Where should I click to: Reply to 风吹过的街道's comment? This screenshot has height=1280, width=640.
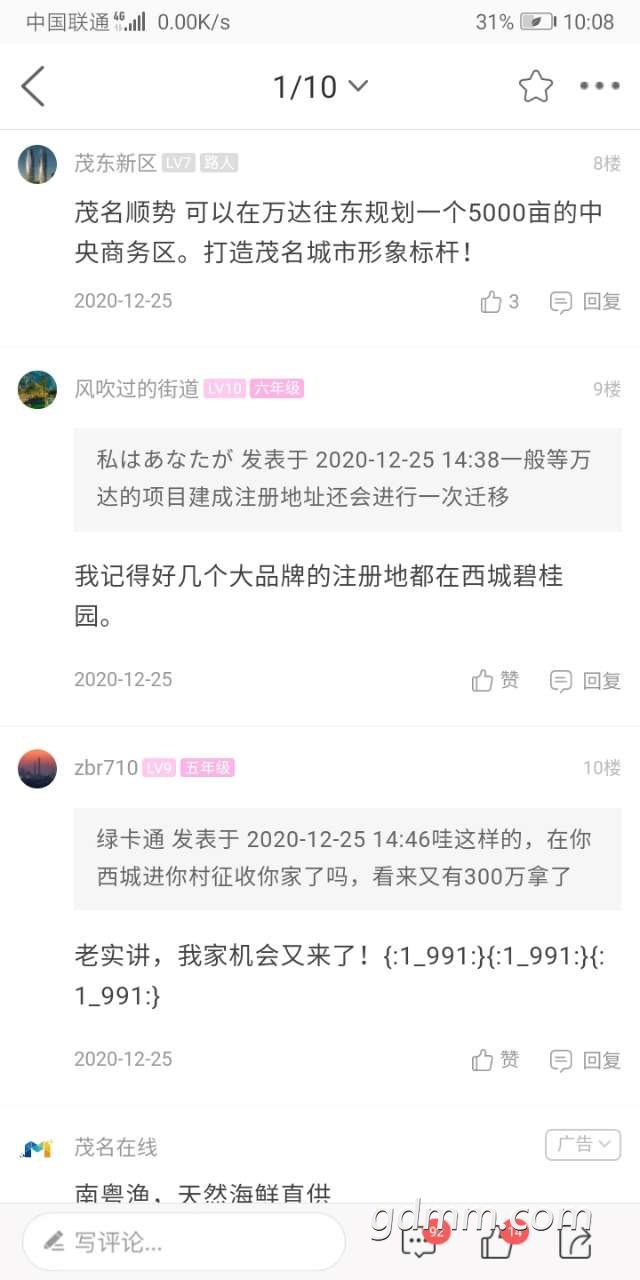coord(586,680)
